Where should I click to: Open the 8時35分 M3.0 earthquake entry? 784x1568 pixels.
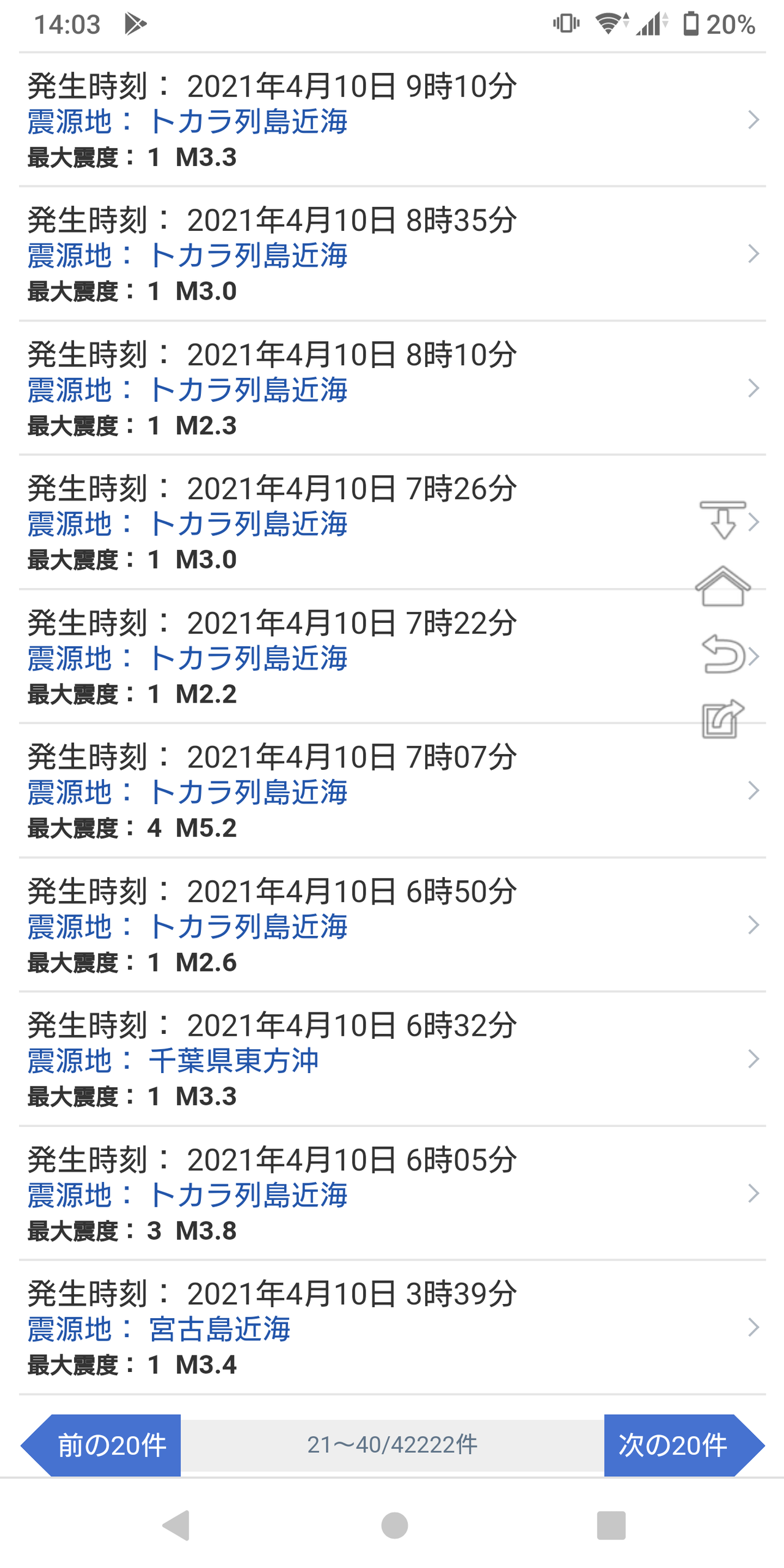pyautogui.click(x=367, y=254)
